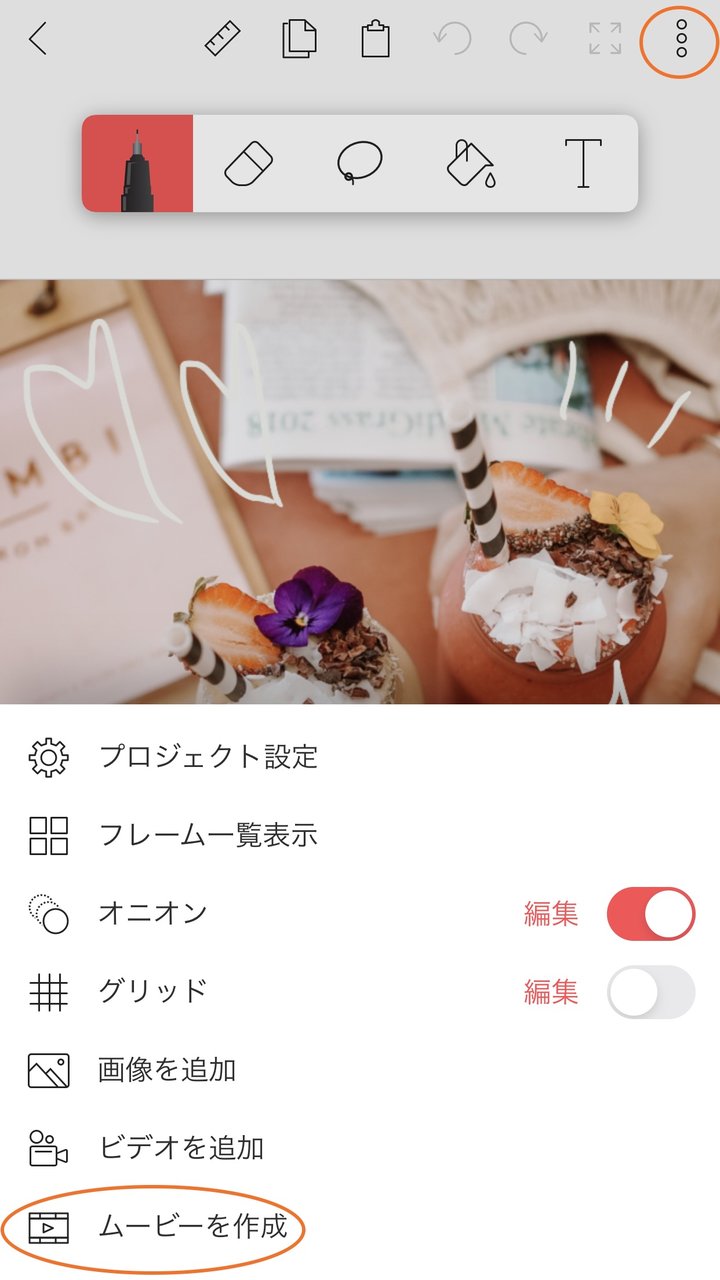Tap 編集 next to オニオン
This screenshot has height=1280, width=720.
(551, 913)
